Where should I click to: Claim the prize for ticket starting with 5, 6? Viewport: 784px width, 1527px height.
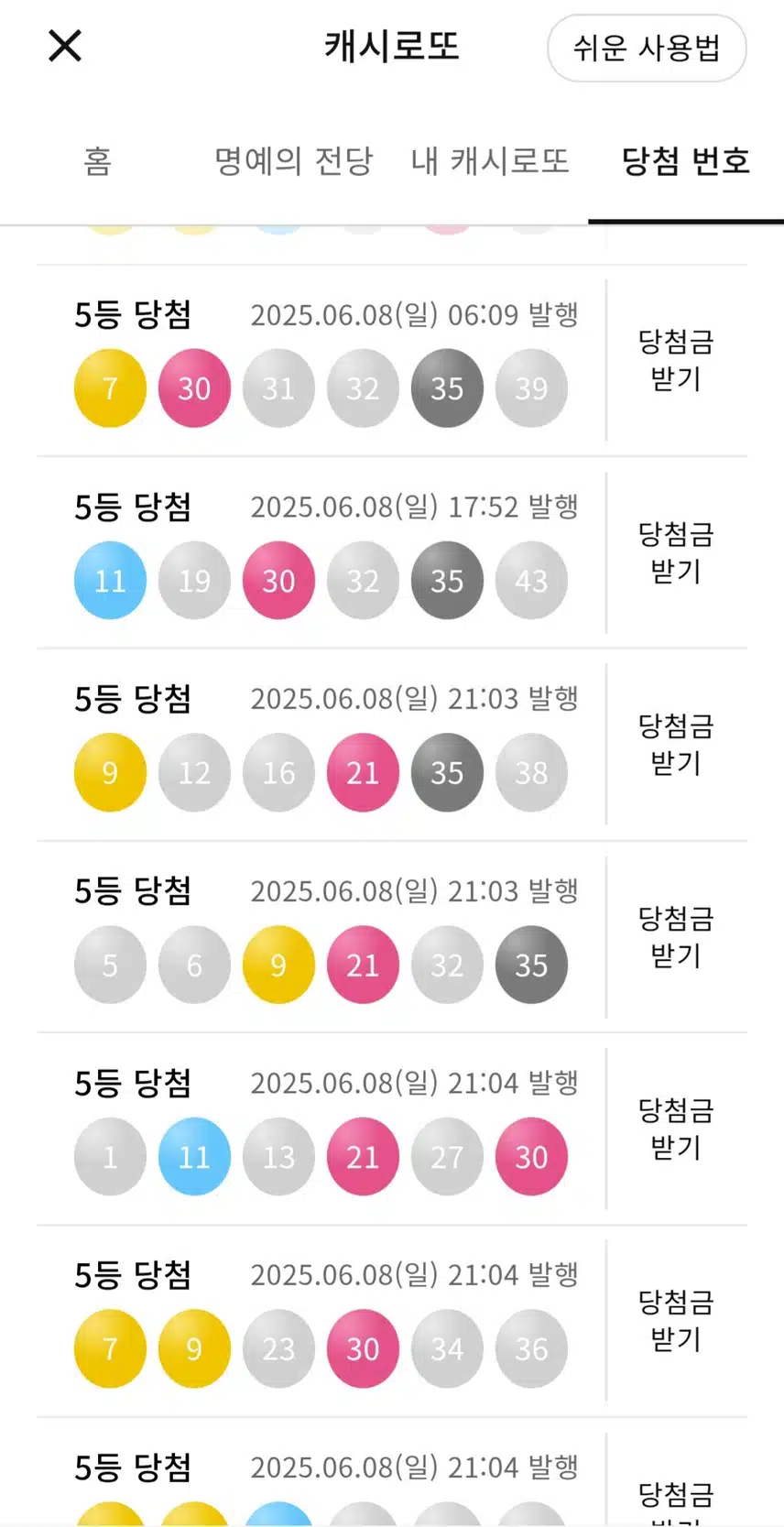pyautogui.click(x=676, y=936)
